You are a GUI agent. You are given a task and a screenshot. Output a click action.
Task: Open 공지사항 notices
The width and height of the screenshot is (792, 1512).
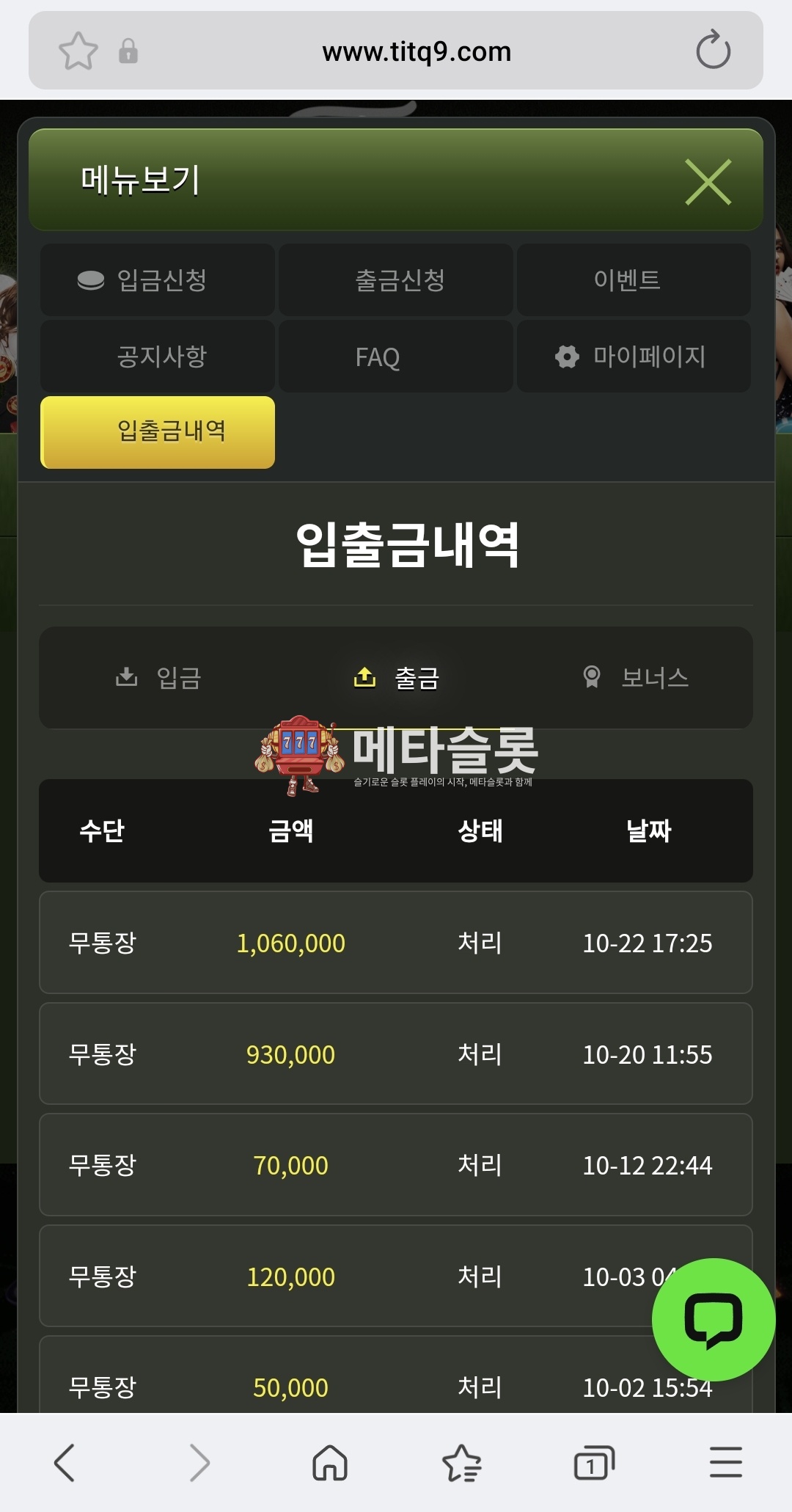tap(158, 357)
